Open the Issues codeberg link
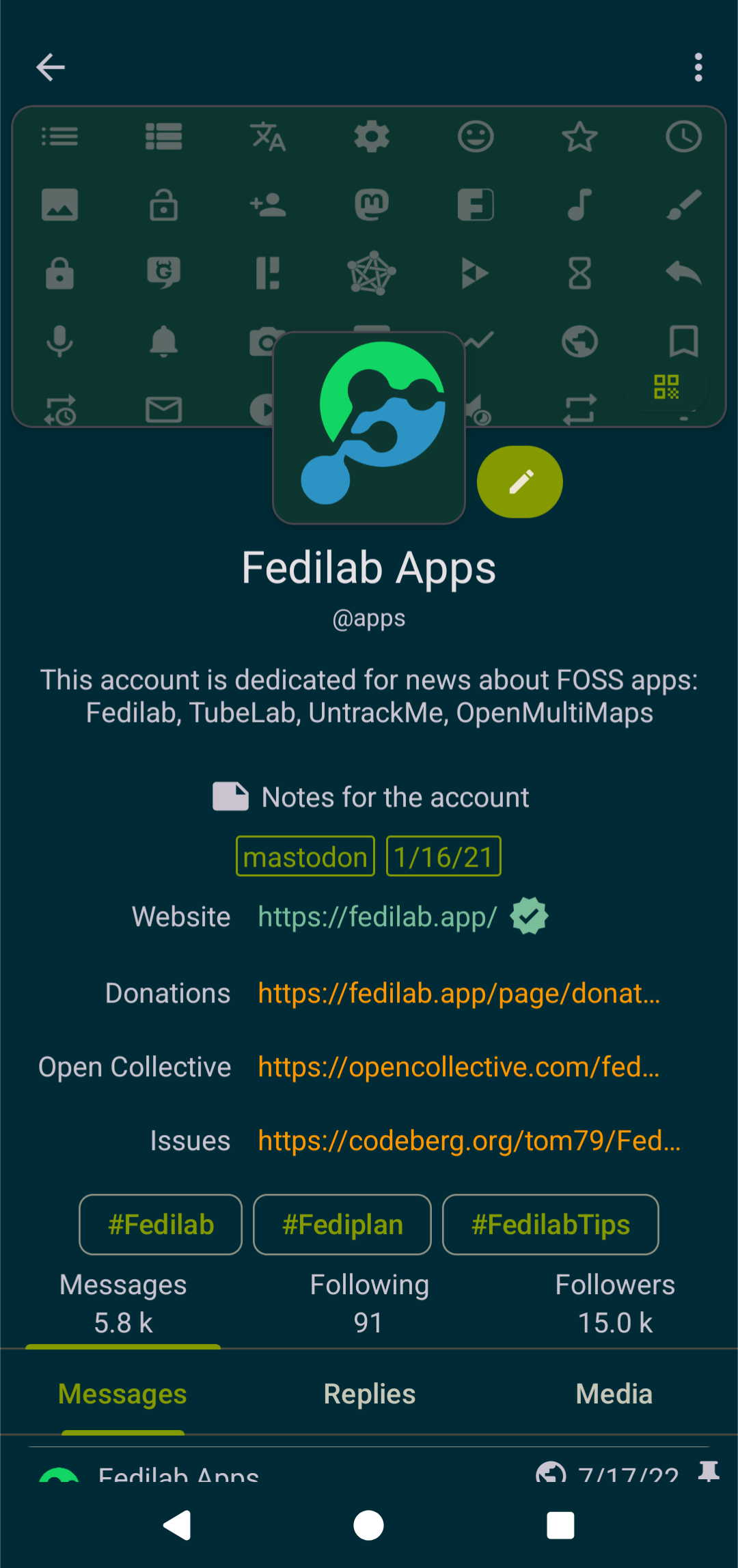 [x=469, y=1140]
